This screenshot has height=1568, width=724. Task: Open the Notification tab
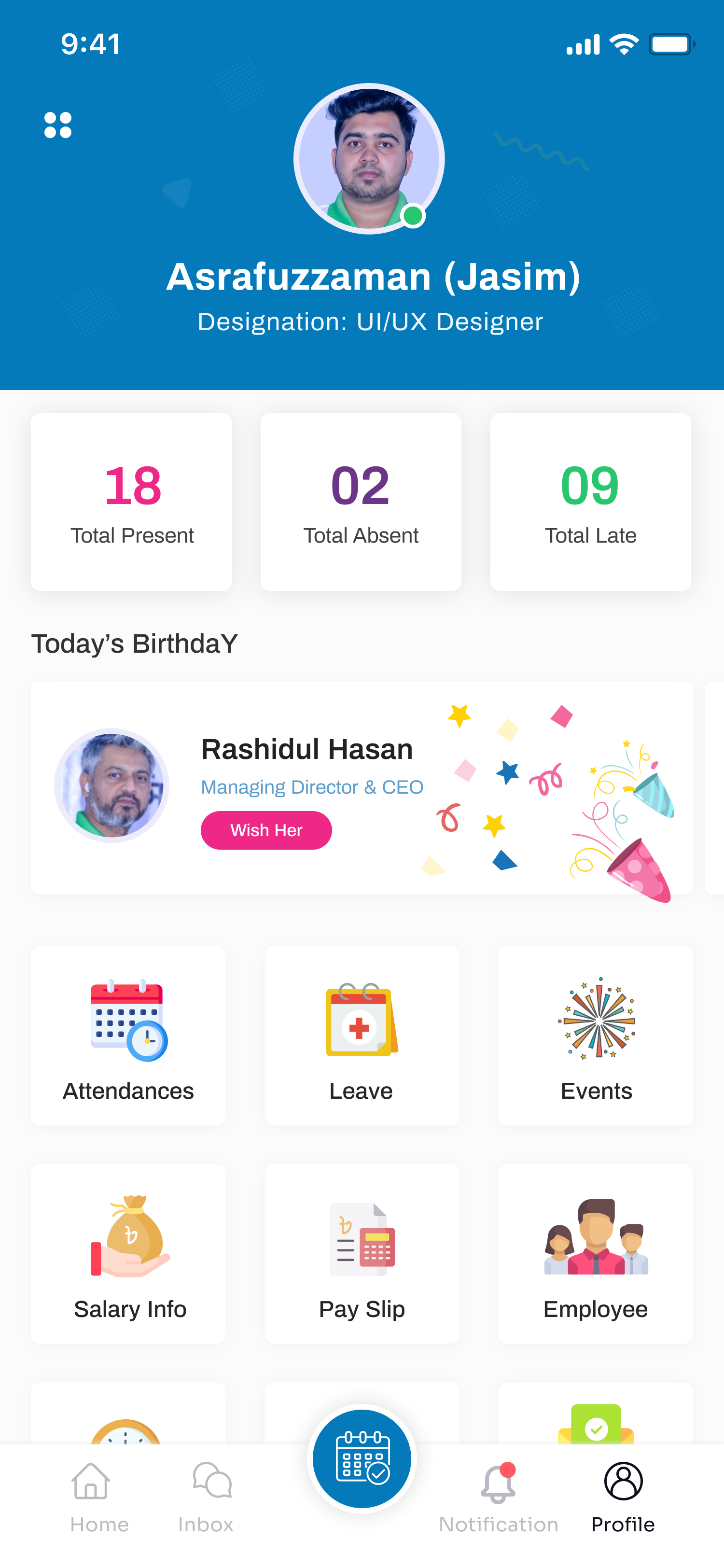click(498, 1498)
